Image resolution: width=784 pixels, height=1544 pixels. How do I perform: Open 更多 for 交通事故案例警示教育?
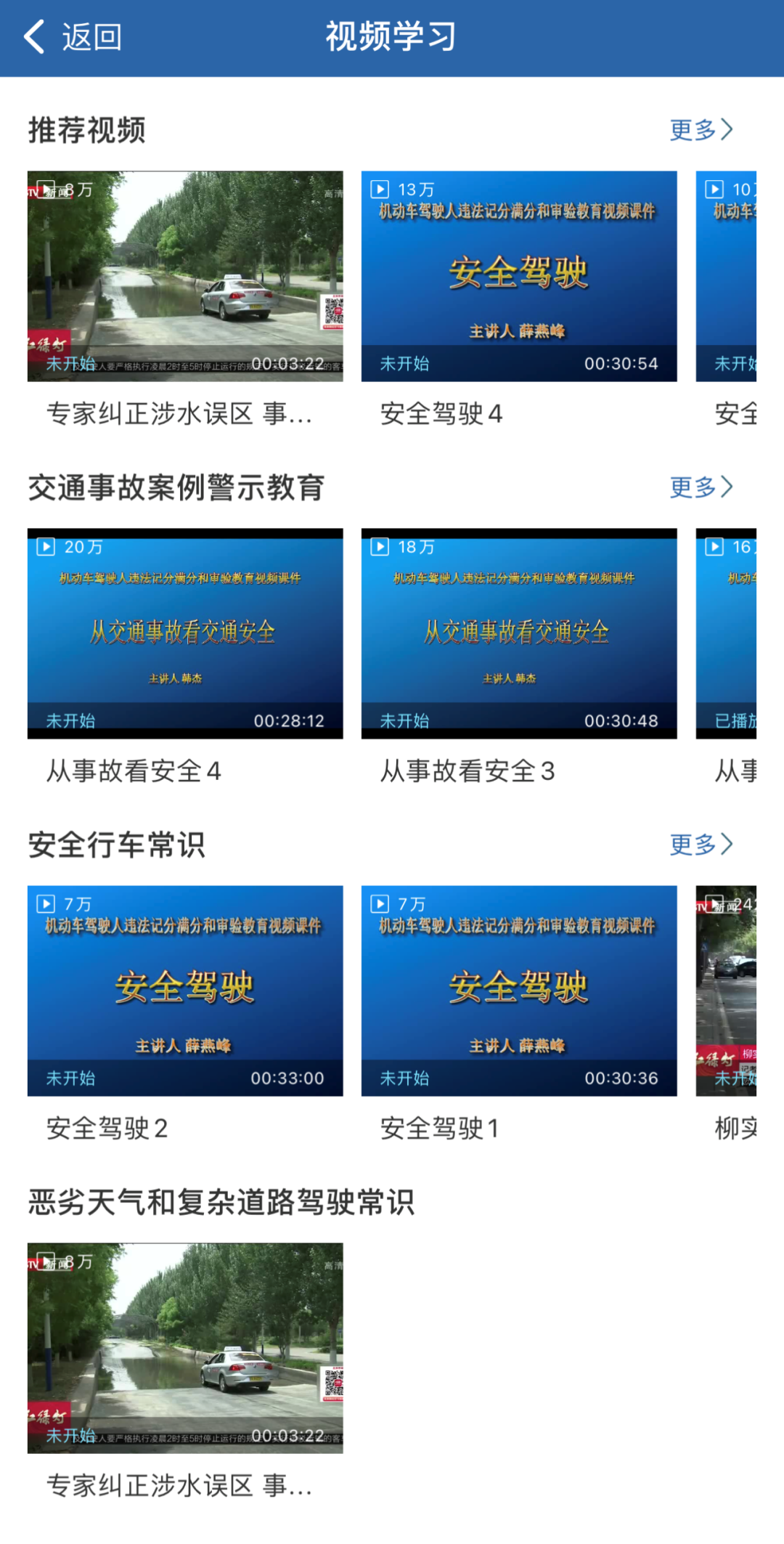(701, 487)
